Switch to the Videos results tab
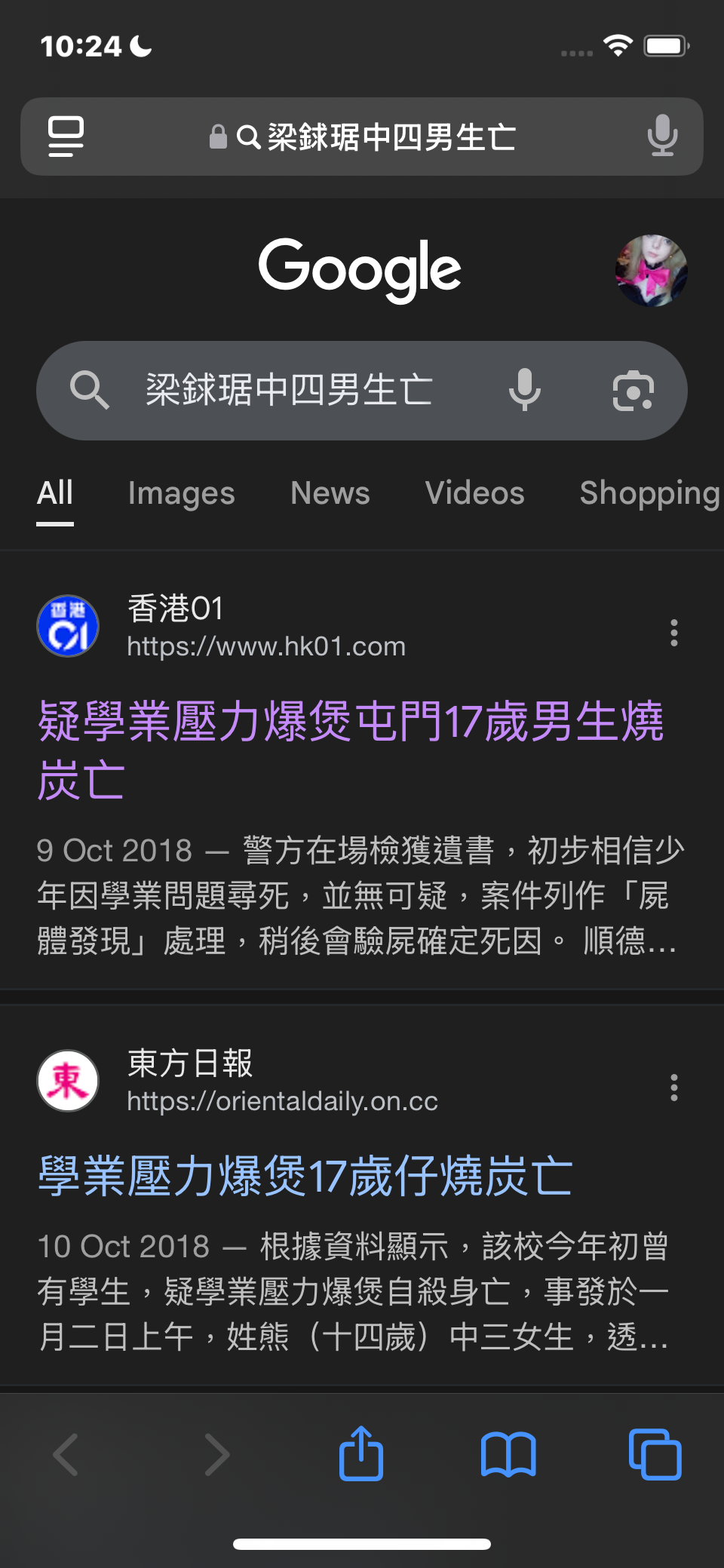 [474, 493]
